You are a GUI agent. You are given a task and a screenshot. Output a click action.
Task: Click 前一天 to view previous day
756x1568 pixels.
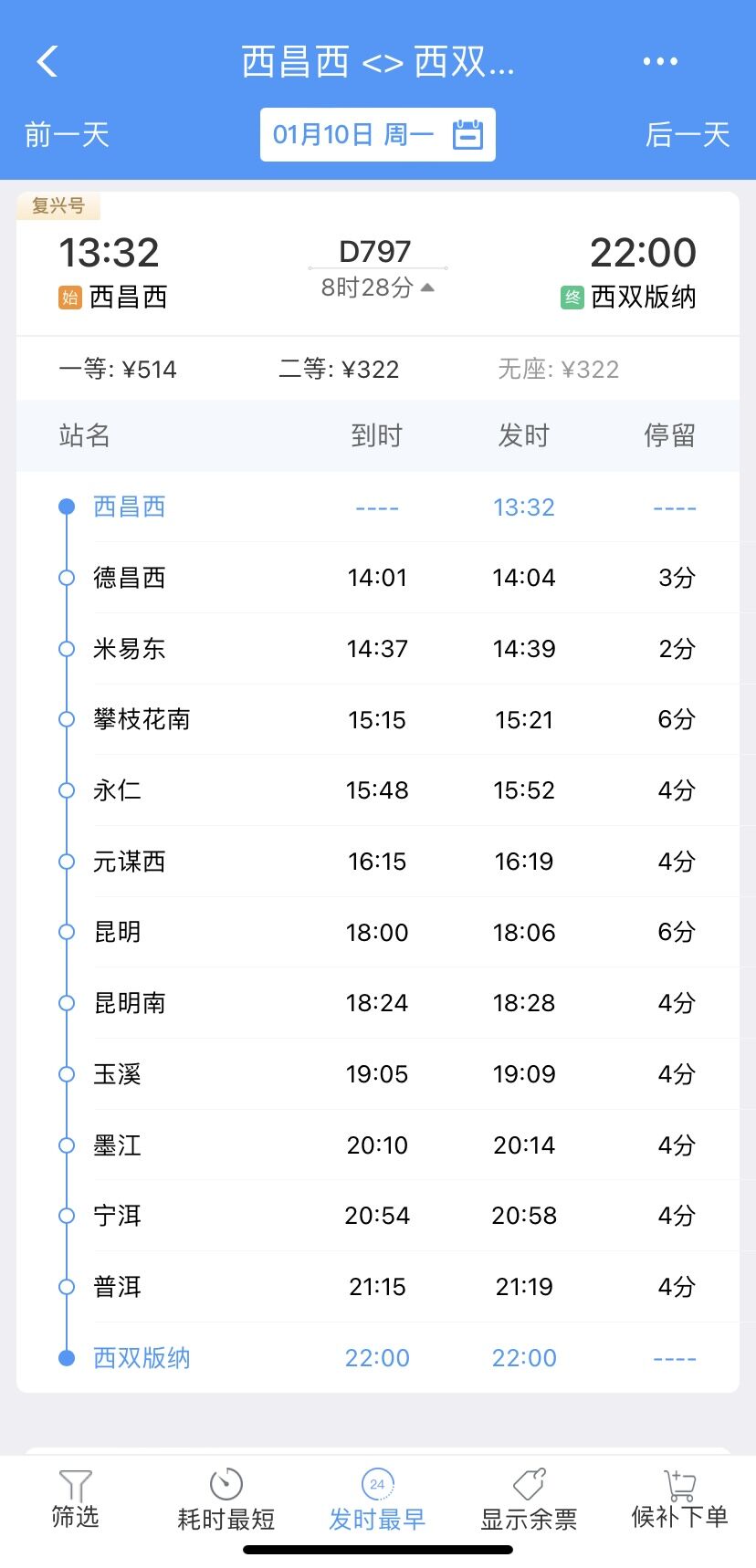(x=65, y=134)
